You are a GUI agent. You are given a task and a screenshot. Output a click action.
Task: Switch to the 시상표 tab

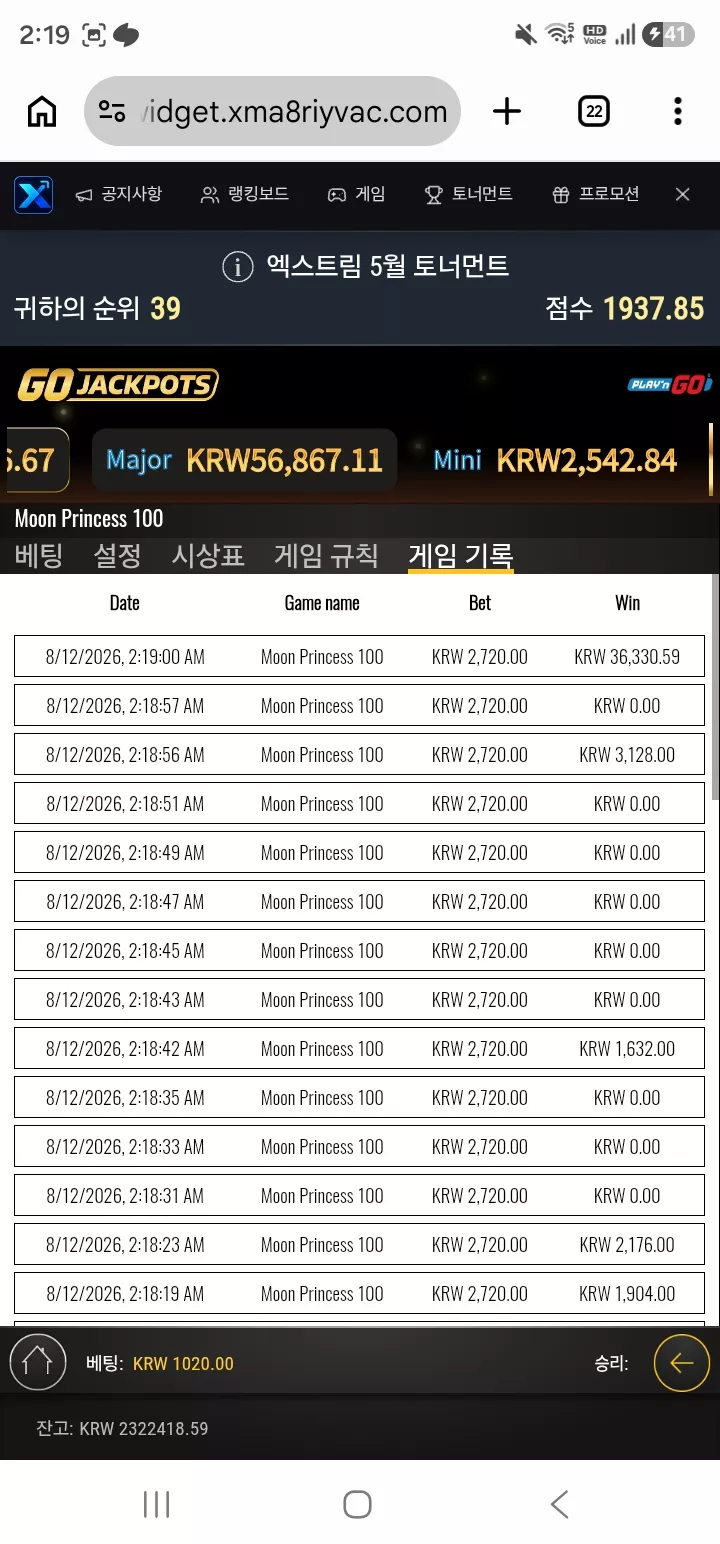208,556
